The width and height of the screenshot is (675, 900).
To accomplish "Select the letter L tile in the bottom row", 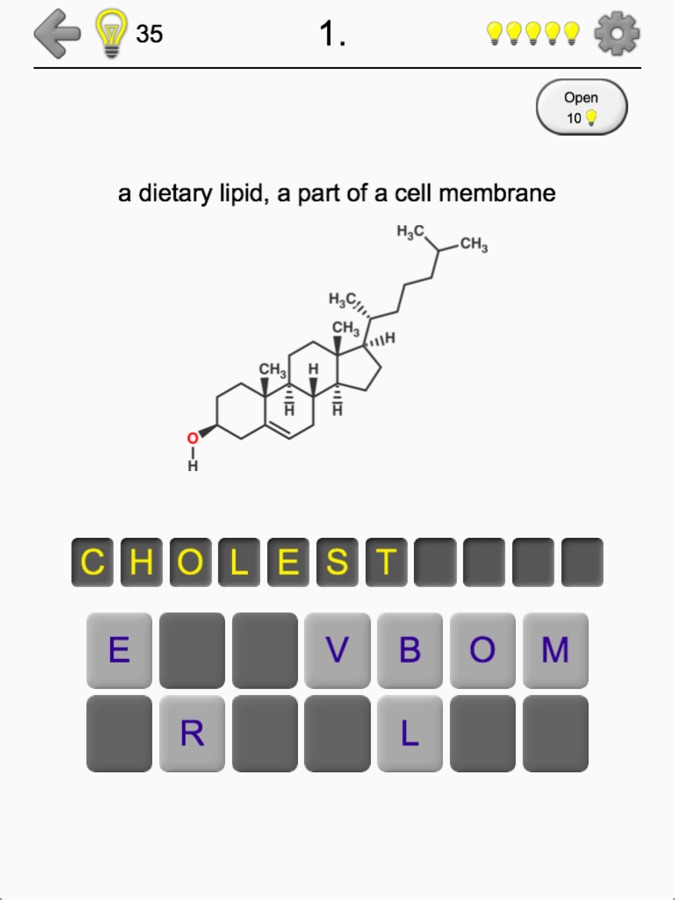I will (x=410, y=734).
